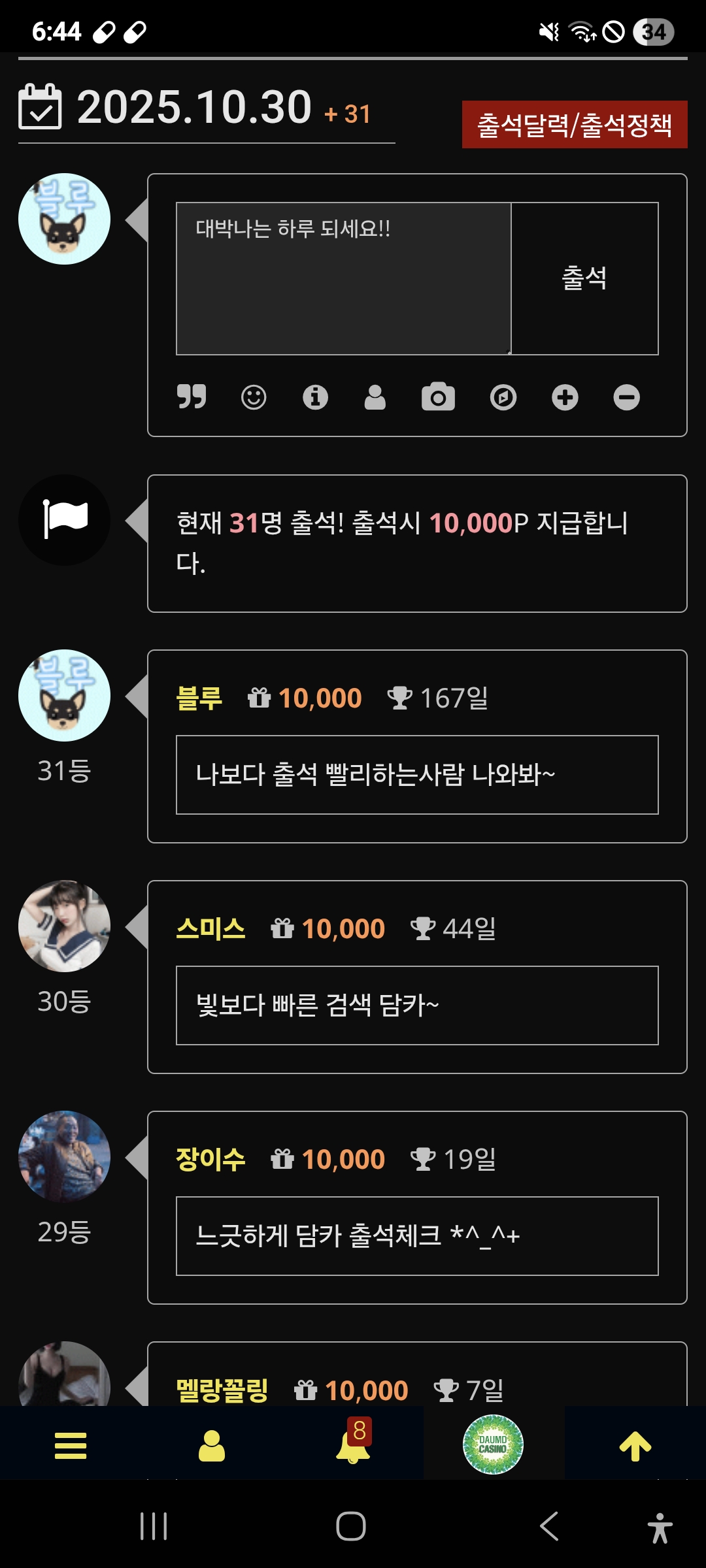Tap the camera icon to attach a photo
The image size is (706, 1568).
(x=438, y=397)
